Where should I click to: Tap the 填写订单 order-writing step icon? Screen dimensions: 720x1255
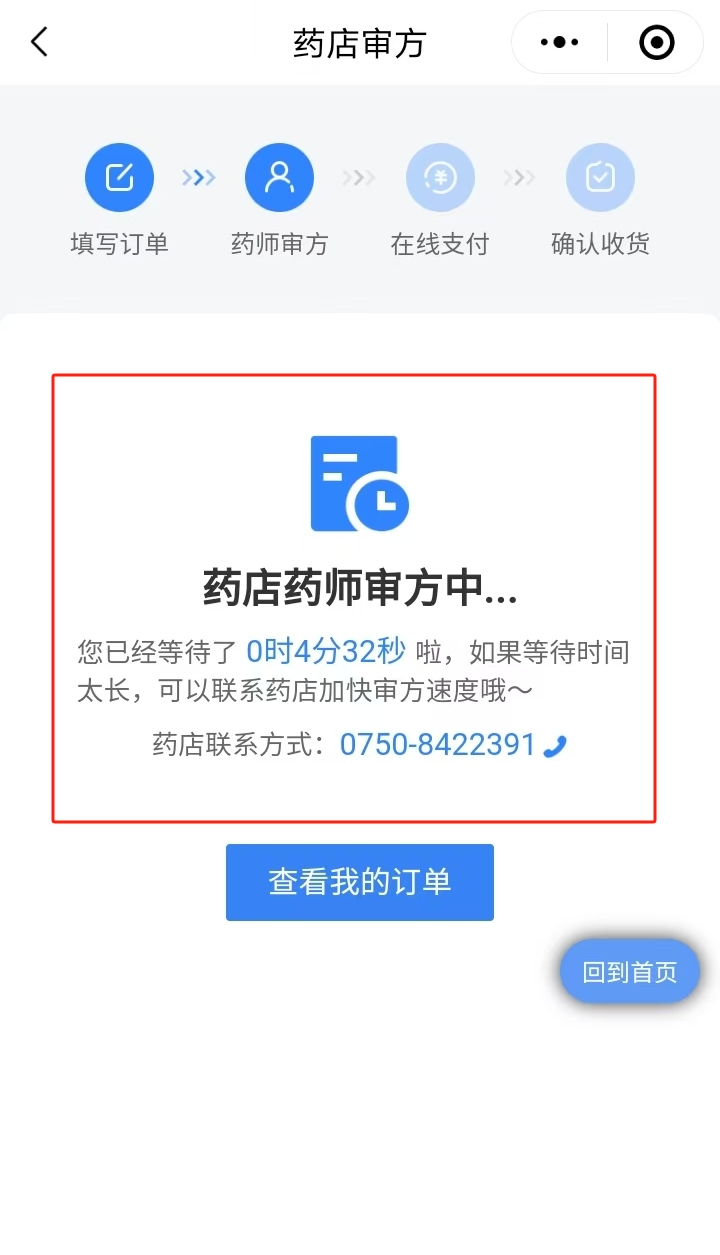(x=119, y=176)
